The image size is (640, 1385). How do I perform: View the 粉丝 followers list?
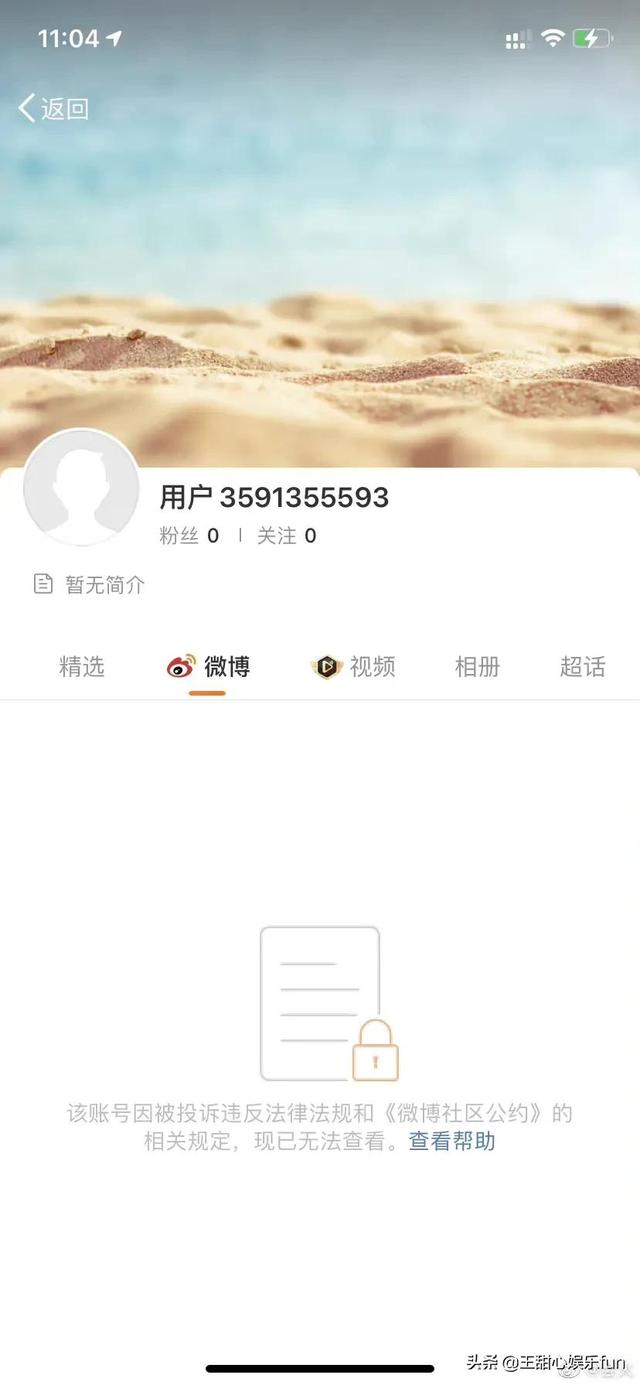pos(189,536)
